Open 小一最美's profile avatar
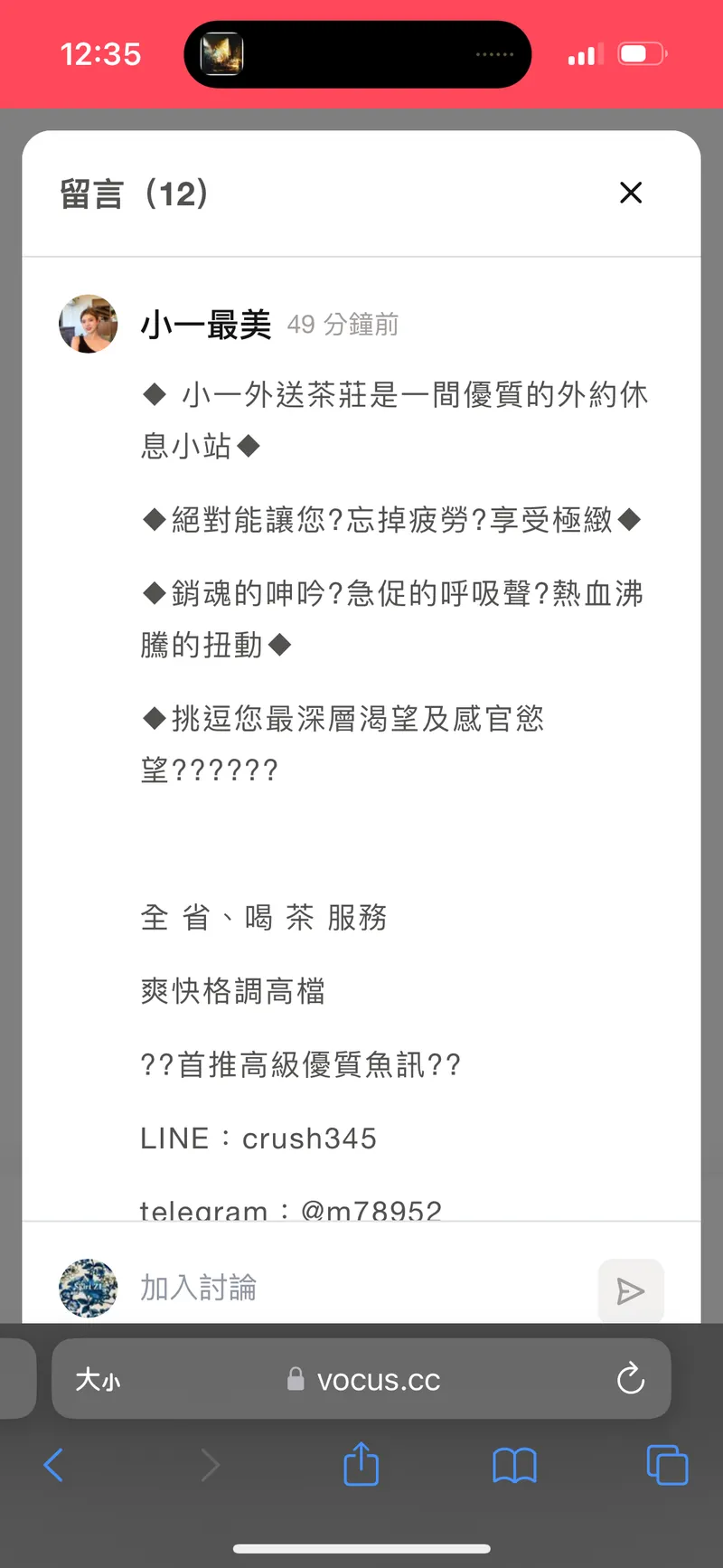 (89, 324)
